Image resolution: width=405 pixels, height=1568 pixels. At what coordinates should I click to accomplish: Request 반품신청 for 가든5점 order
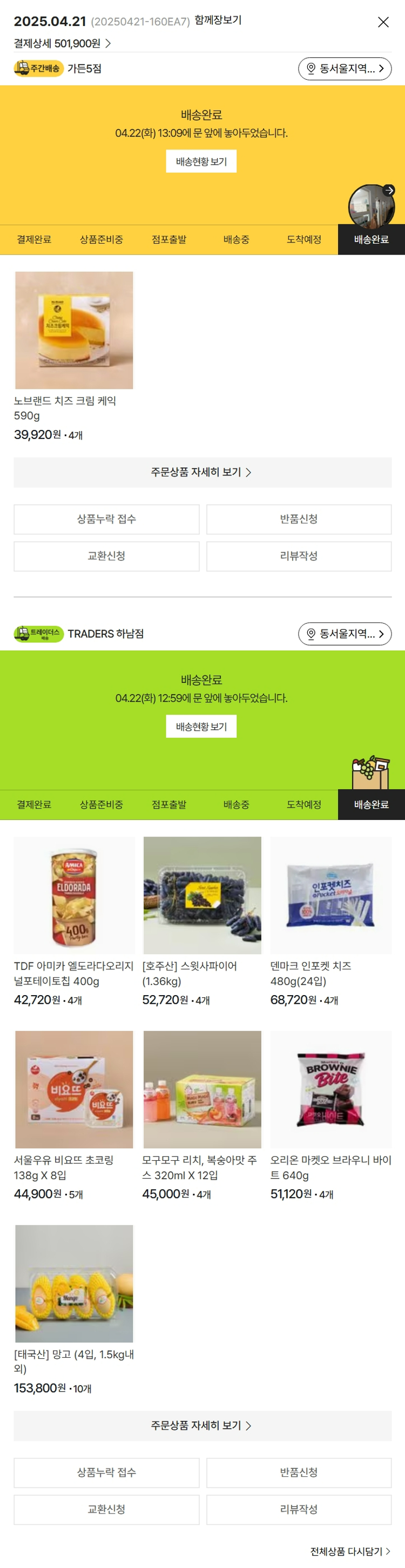pos(299,519)
